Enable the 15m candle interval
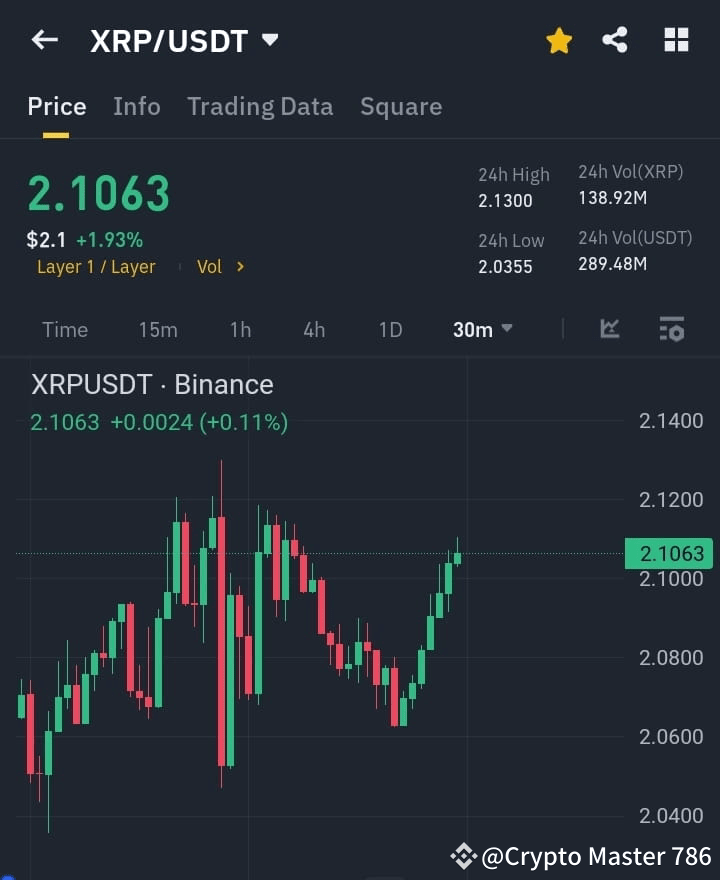 pyautogui.click(x=158, y=329)
